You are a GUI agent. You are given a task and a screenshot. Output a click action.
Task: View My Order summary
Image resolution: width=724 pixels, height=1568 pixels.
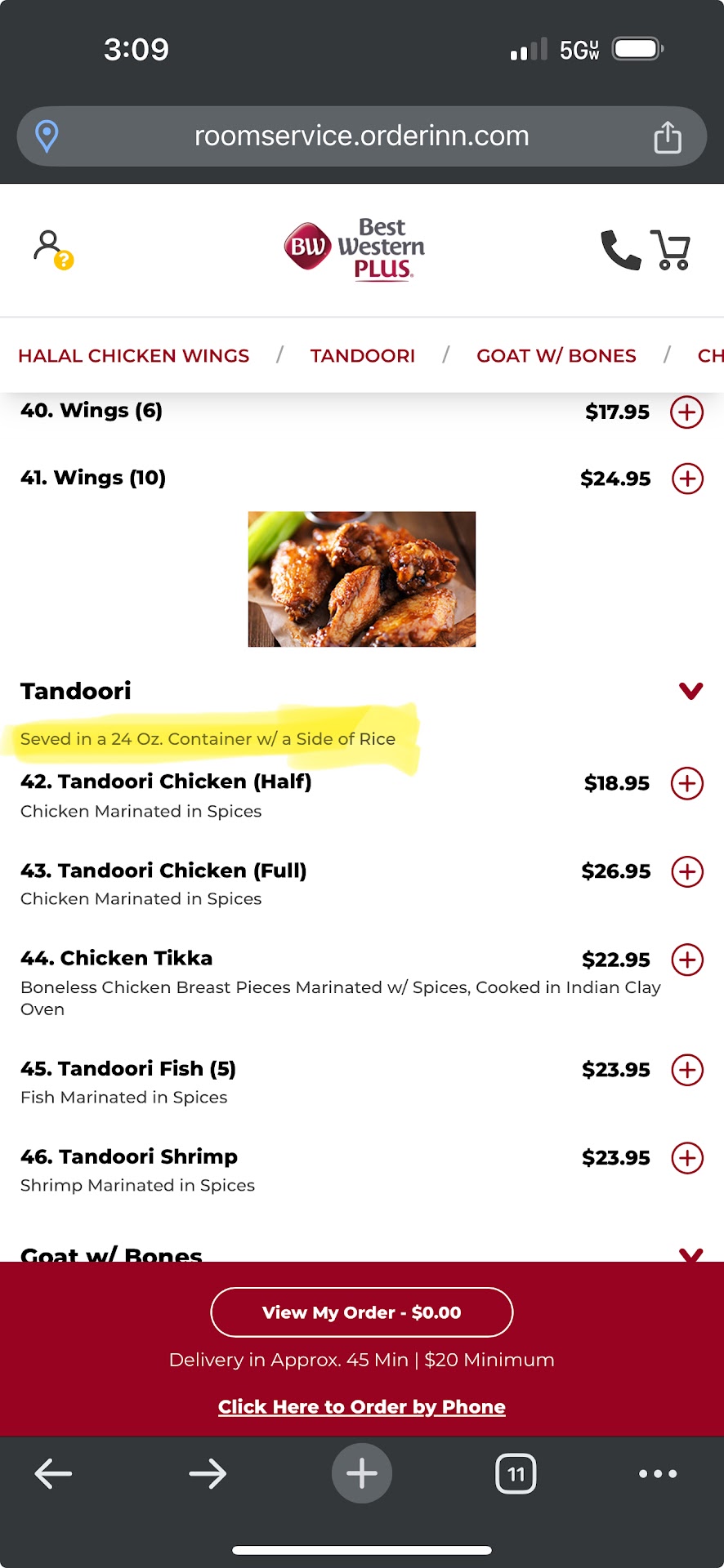pos(362,1312)
